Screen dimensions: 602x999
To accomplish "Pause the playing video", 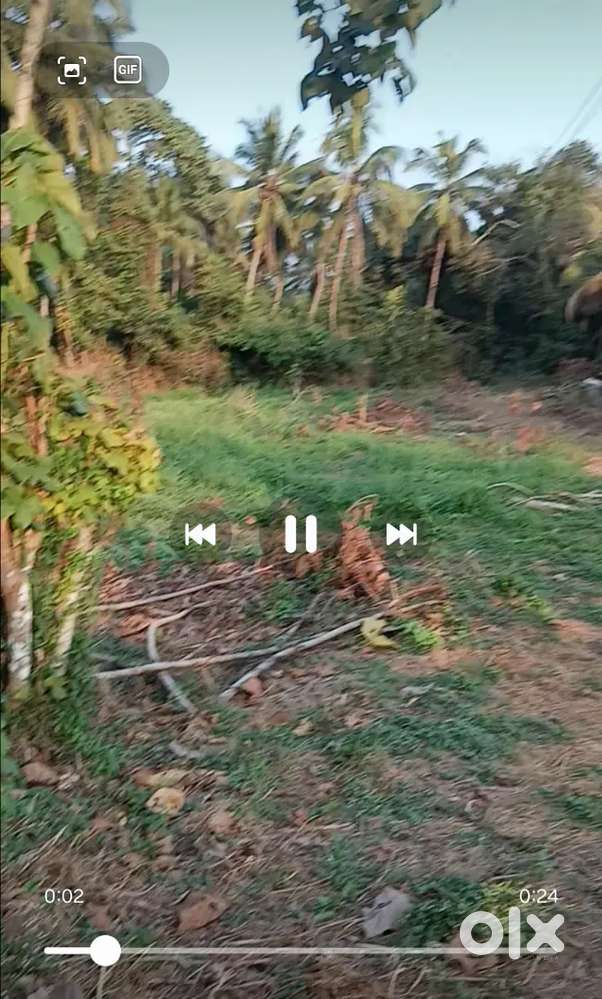I will [x=300, y=534].
